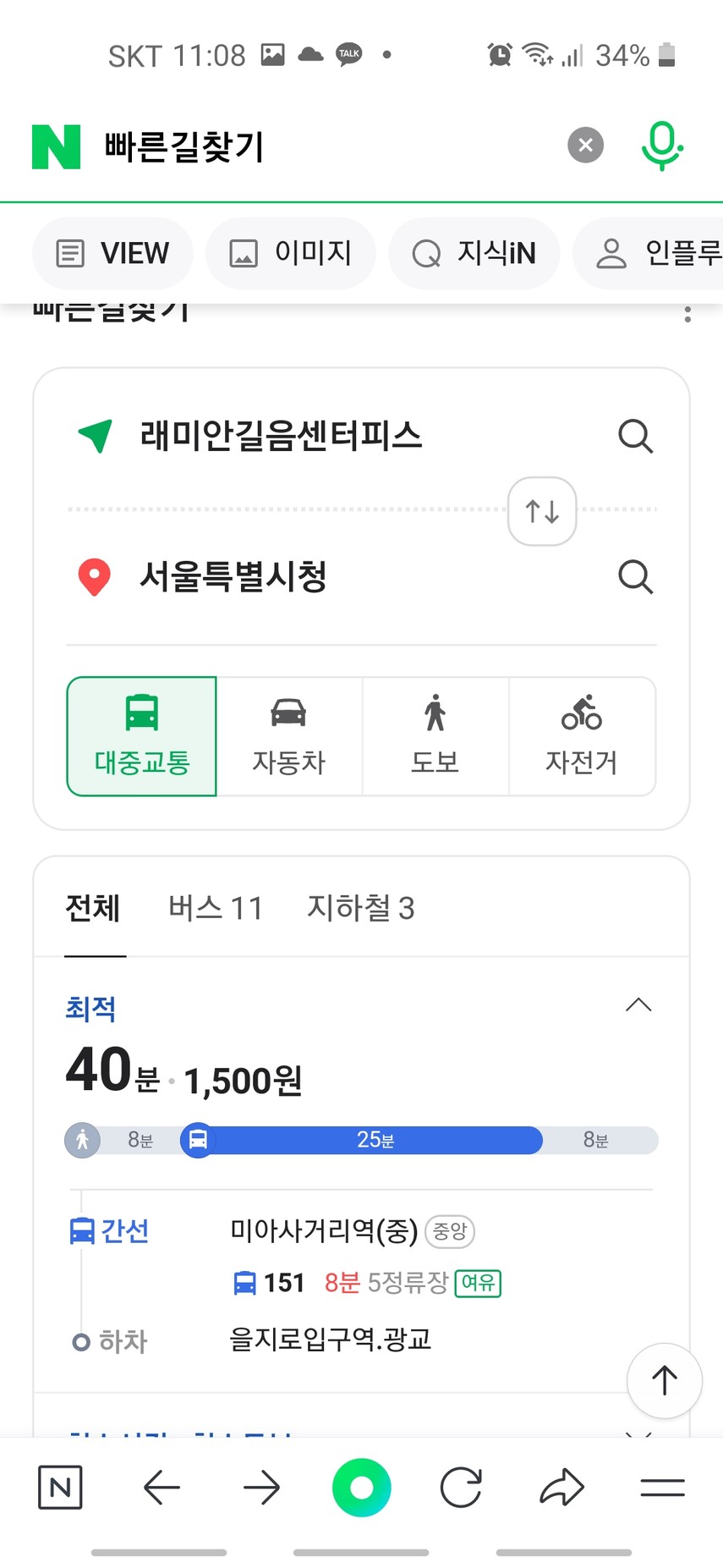Open the more options menu for 빠른길찾기
Image resolution: width=723 pixels, height=1568 pixels.
[687, 314]
